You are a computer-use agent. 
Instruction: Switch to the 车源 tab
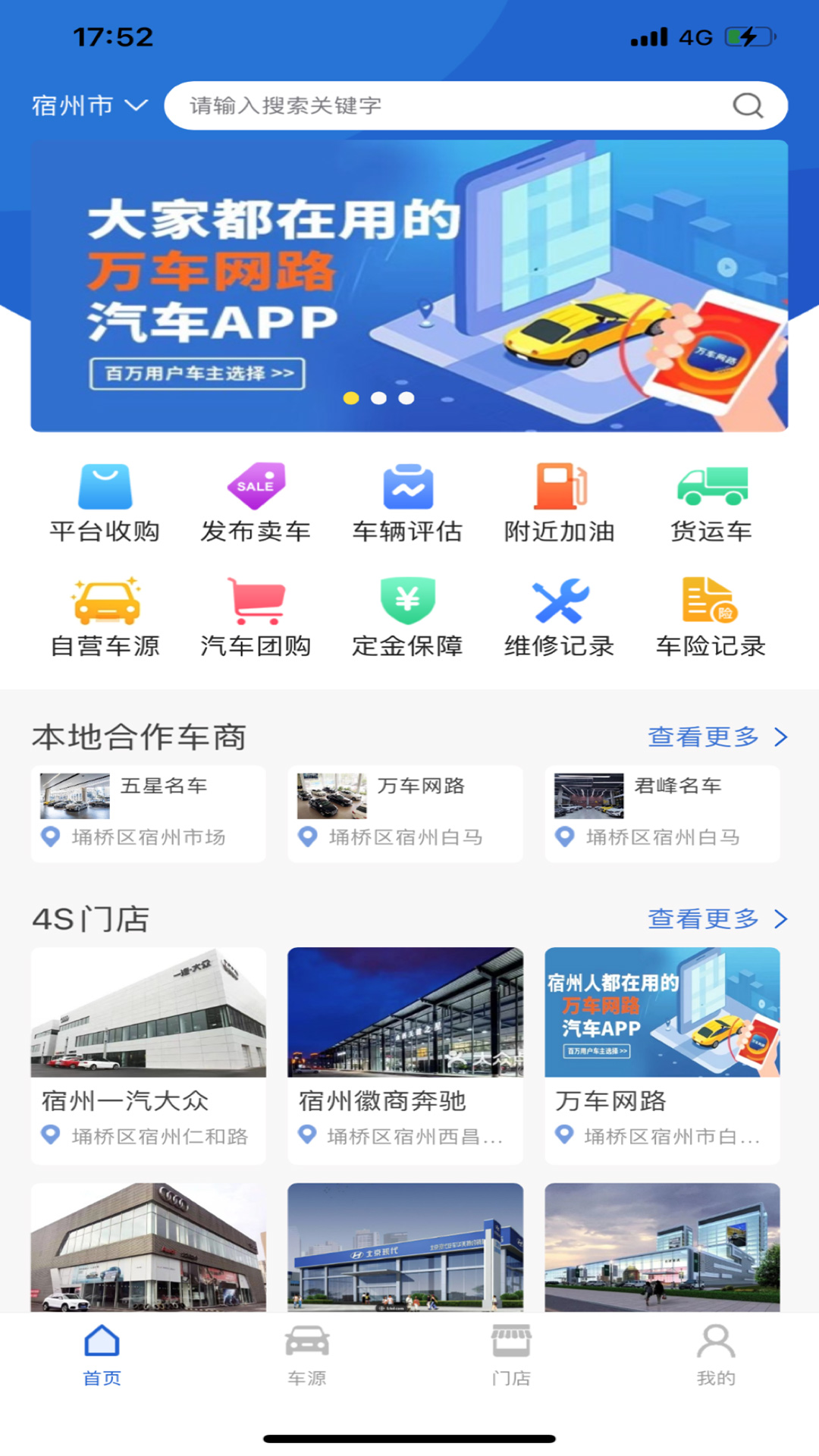coord(307,1356)
